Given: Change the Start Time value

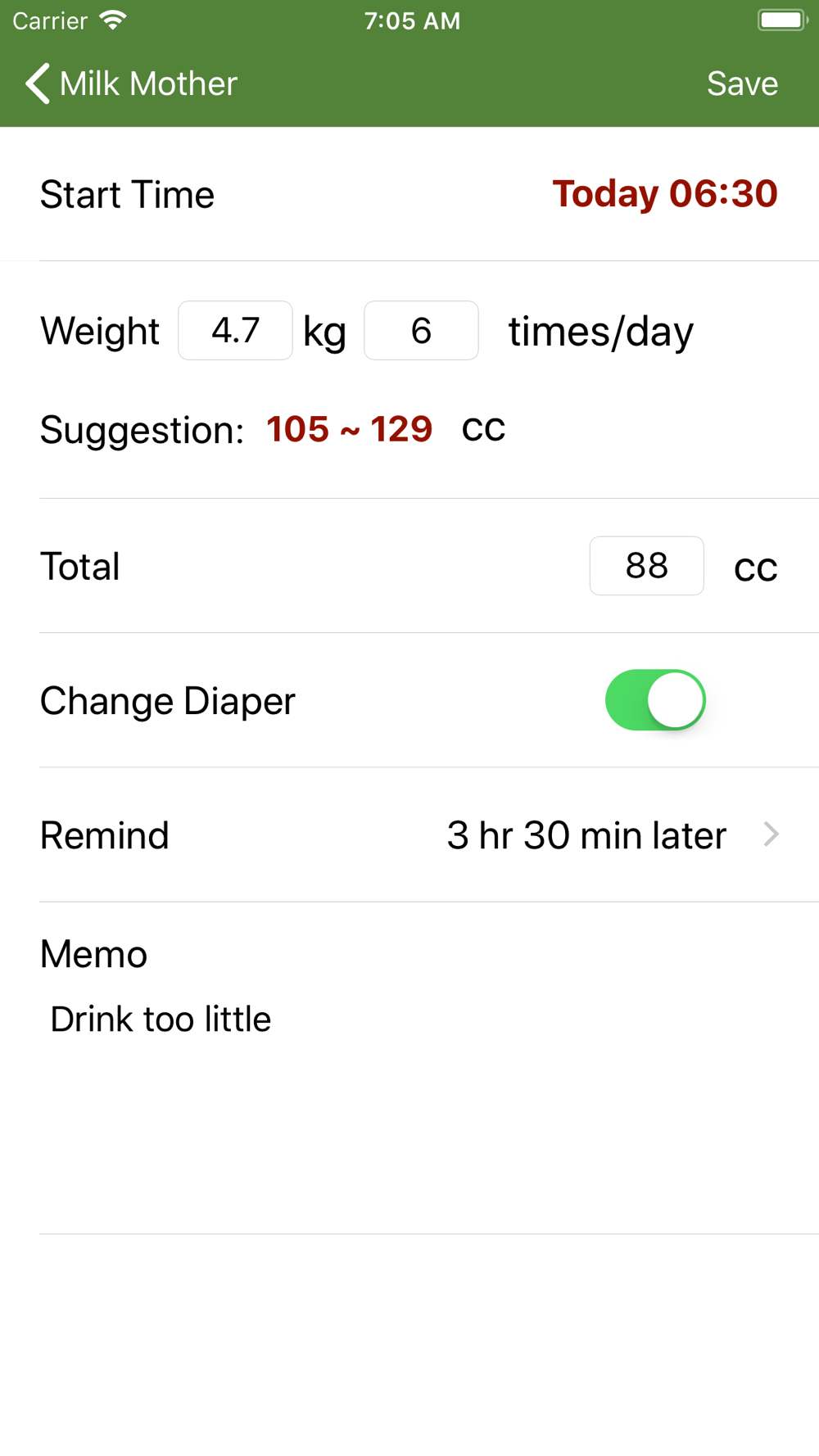Looking at the screenshot, I should coord(664,194).
